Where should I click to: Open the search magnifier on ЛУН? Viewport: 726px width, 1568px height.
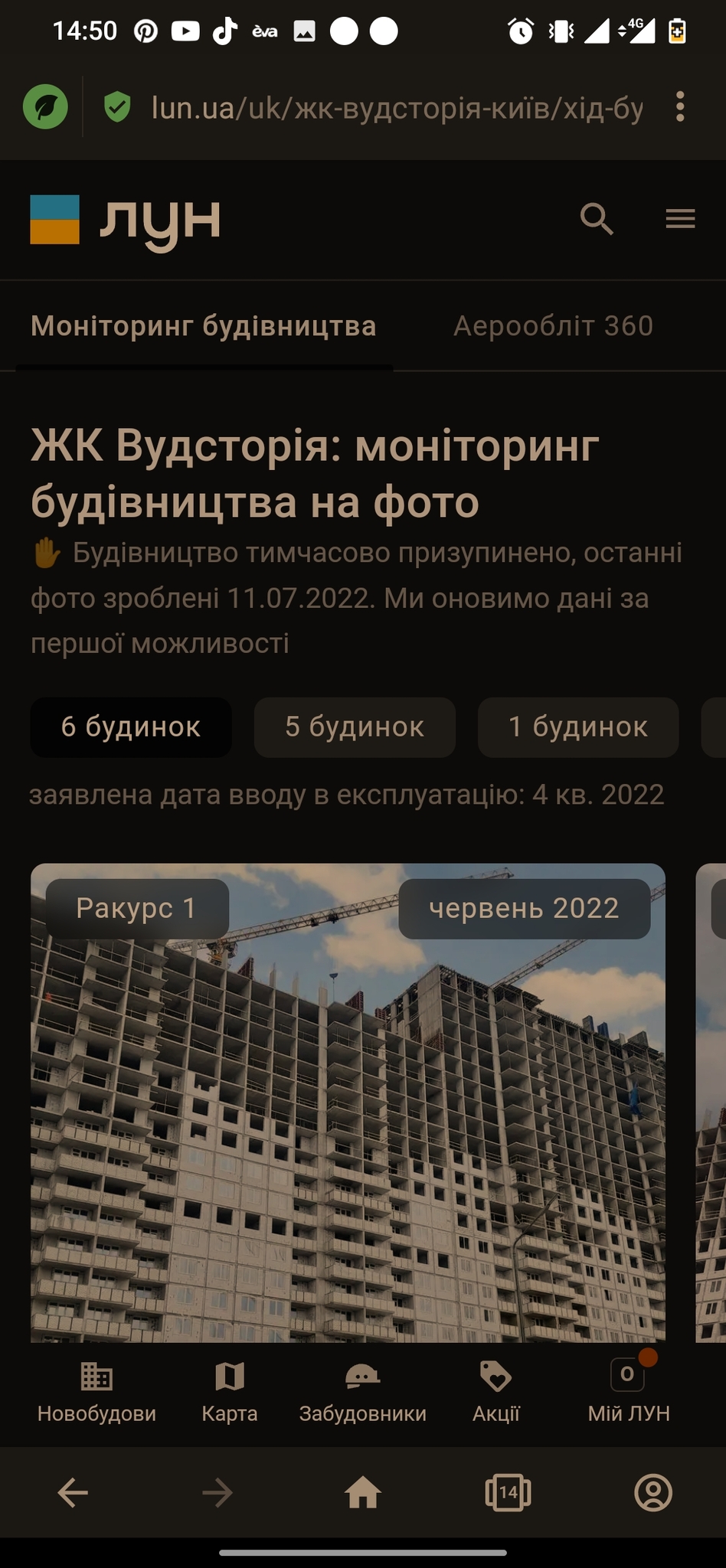tap(597, 220)
